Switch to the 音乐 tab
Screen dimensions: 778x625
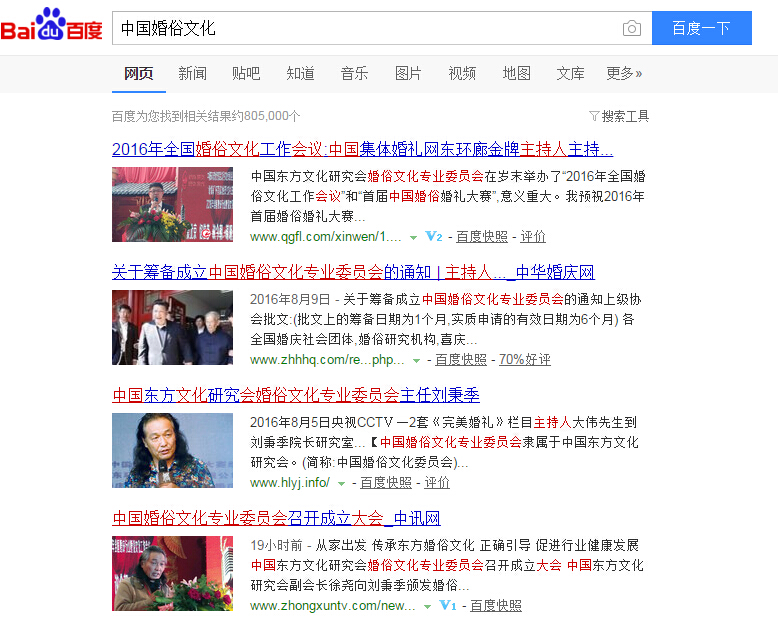(x=354, y=73)
